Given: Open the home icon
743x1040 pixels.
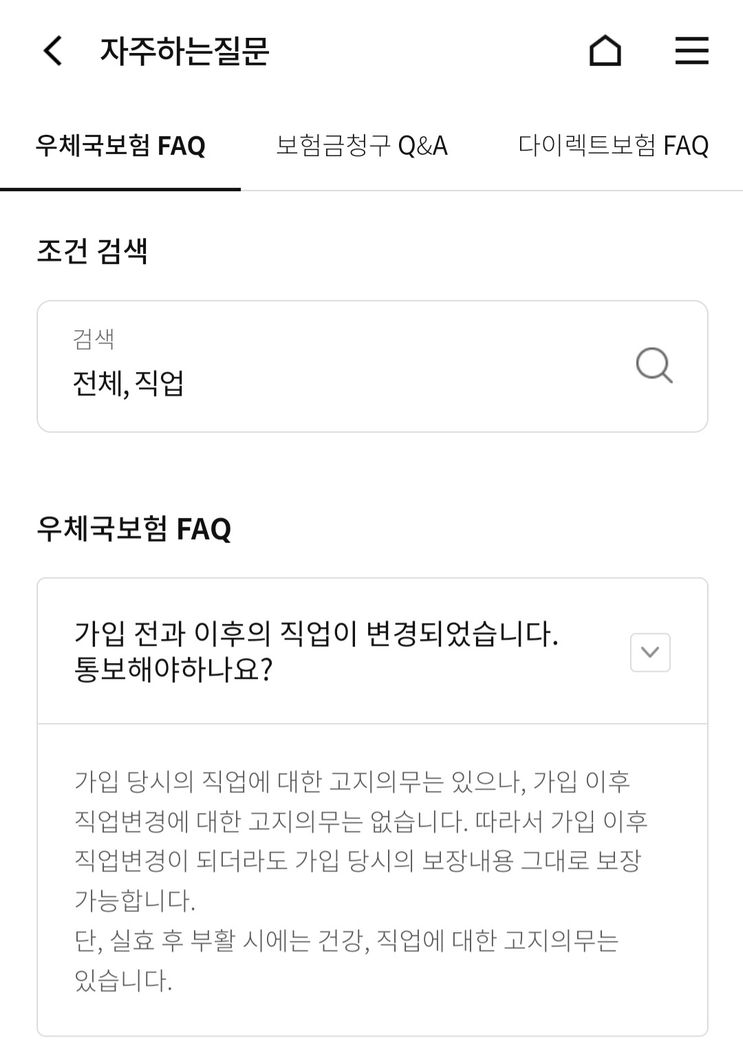Looking at the screenshot, I should click(605, 51).
